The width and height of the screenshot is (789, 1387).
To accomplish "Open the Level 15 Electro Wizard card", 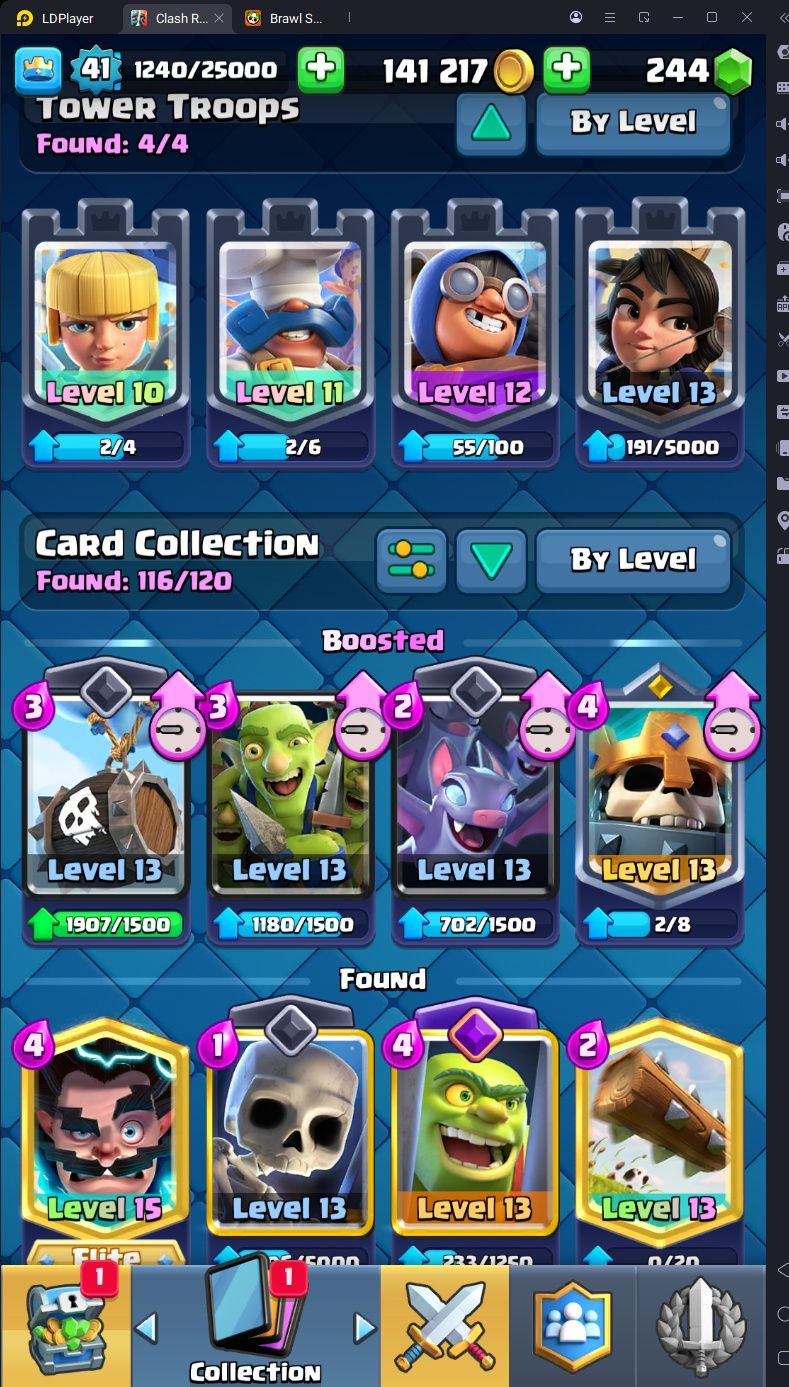I will pos(105,1140).
